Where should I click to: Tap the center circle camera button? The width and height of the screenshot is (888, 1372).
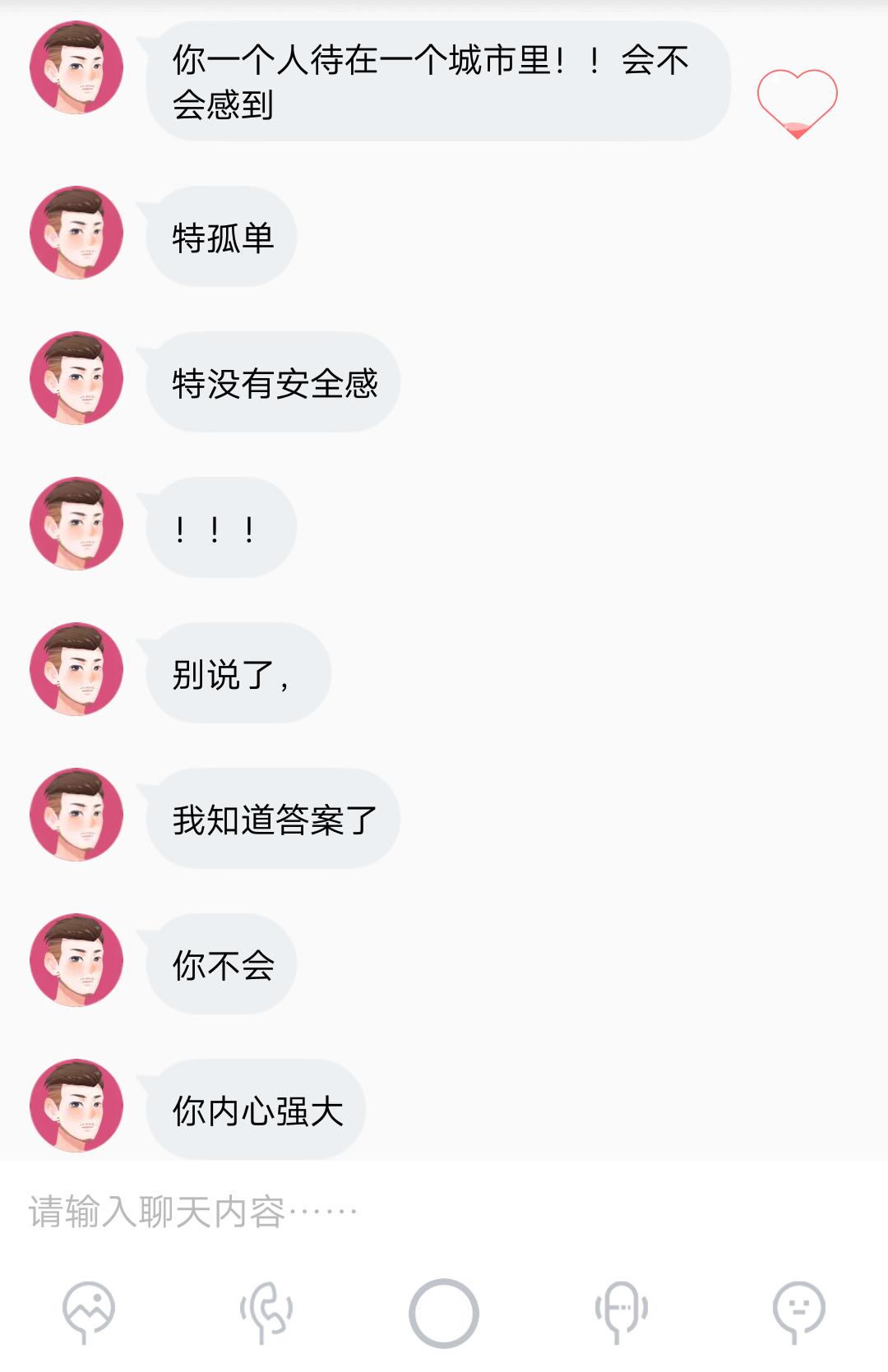tap(444, 1313)
